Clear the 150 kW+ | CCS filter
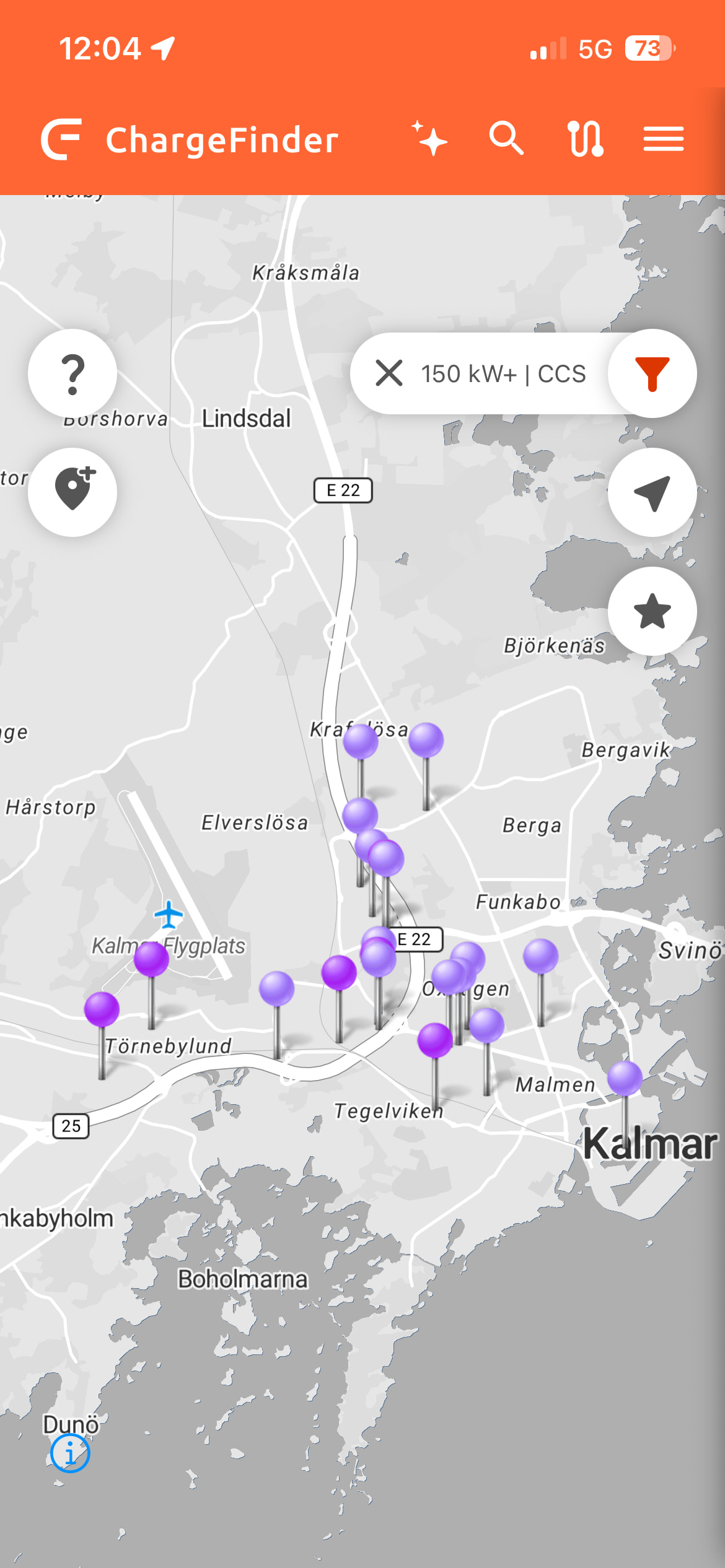 pos(389,373)
